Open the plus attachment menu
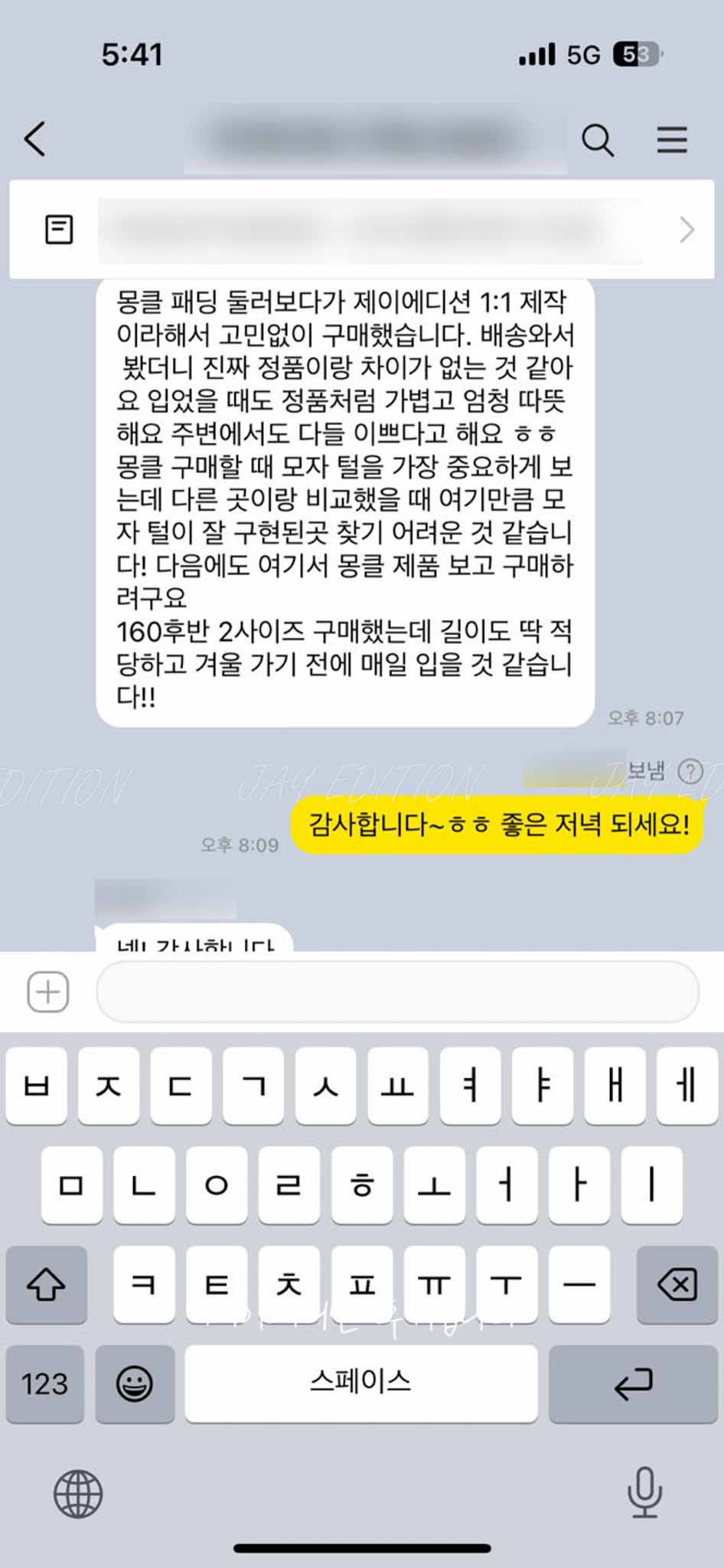724x1568 pixels. 48,991
